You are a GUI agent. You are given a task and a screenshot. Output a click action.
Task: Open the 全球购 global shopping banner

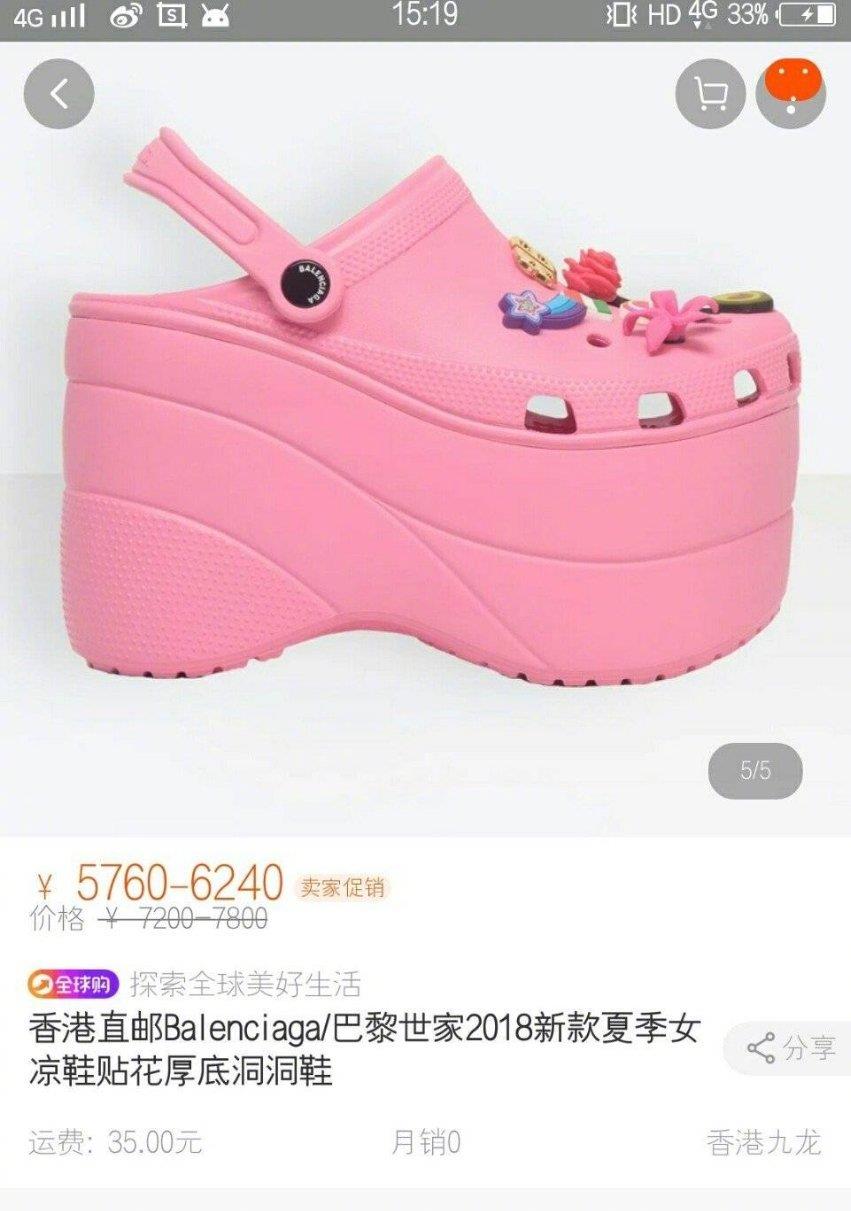pyautogui.click(x=74, y=984)
